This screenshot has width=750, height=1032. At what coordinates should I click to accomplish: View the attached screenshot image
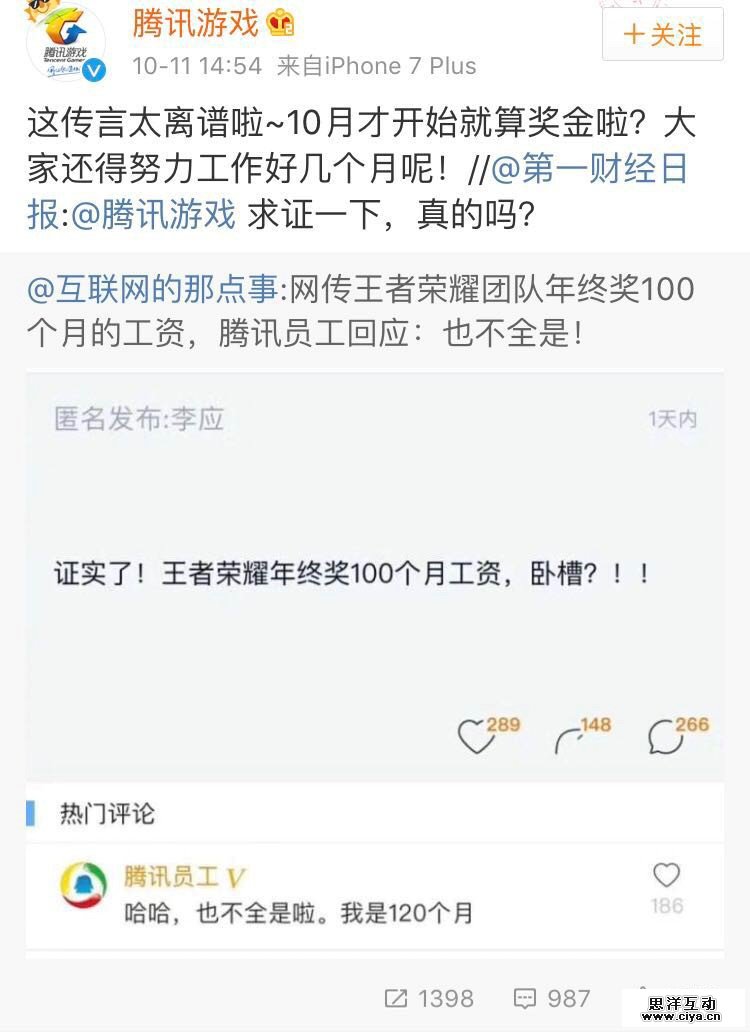(375, 660)
